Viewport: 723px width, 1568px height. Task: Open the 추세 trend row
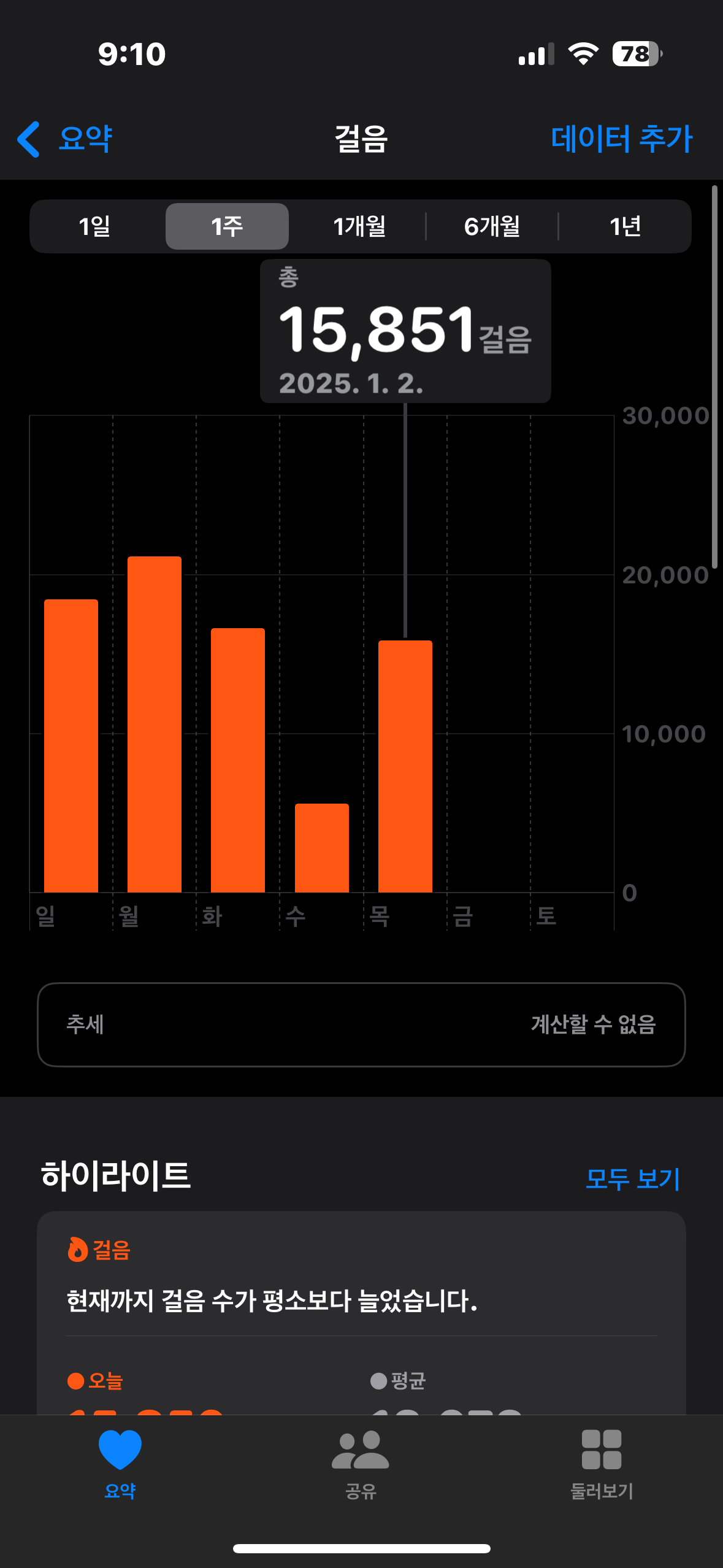tap(361, 1024)
